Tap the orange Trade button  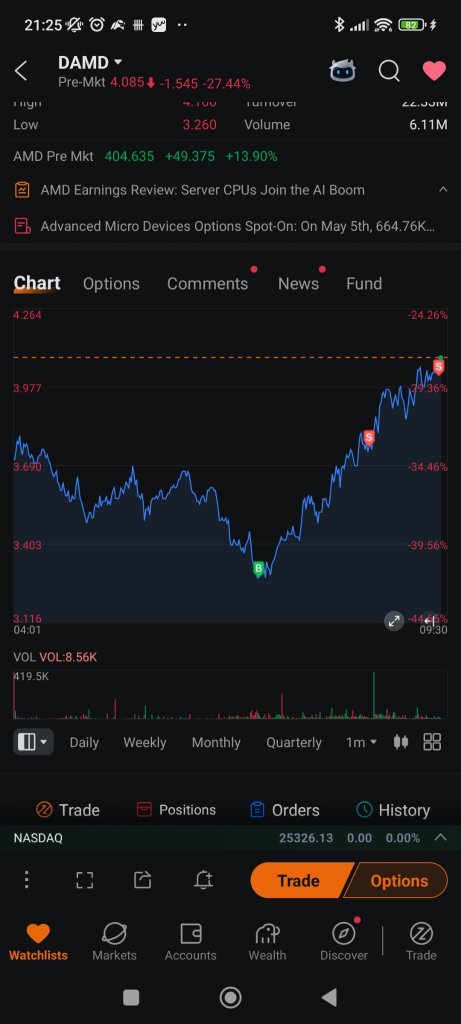coord(298,880)
